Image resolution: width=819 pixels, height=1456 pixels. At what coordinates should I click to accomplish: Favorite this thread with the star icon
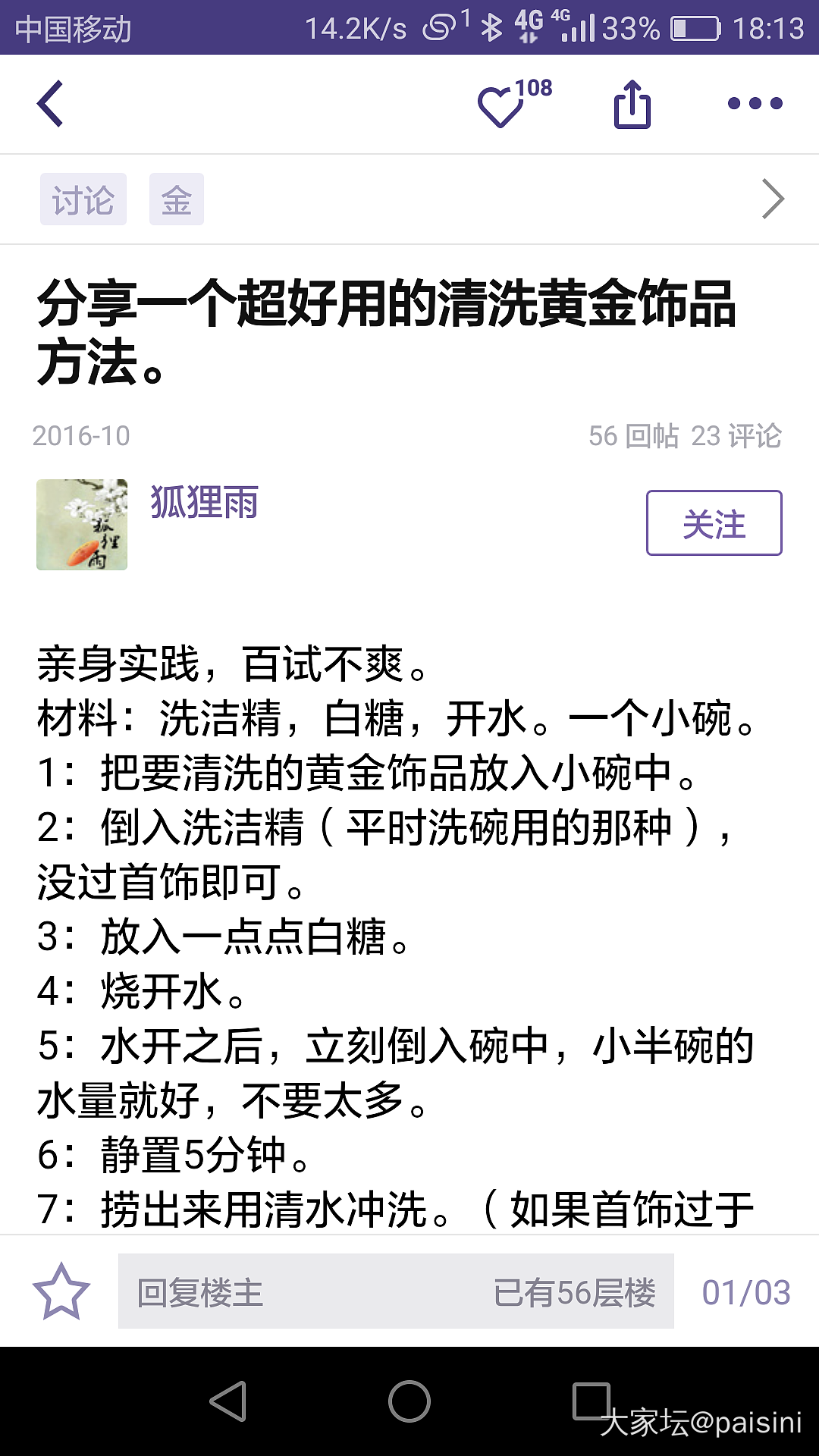(x=61, y=1291)
